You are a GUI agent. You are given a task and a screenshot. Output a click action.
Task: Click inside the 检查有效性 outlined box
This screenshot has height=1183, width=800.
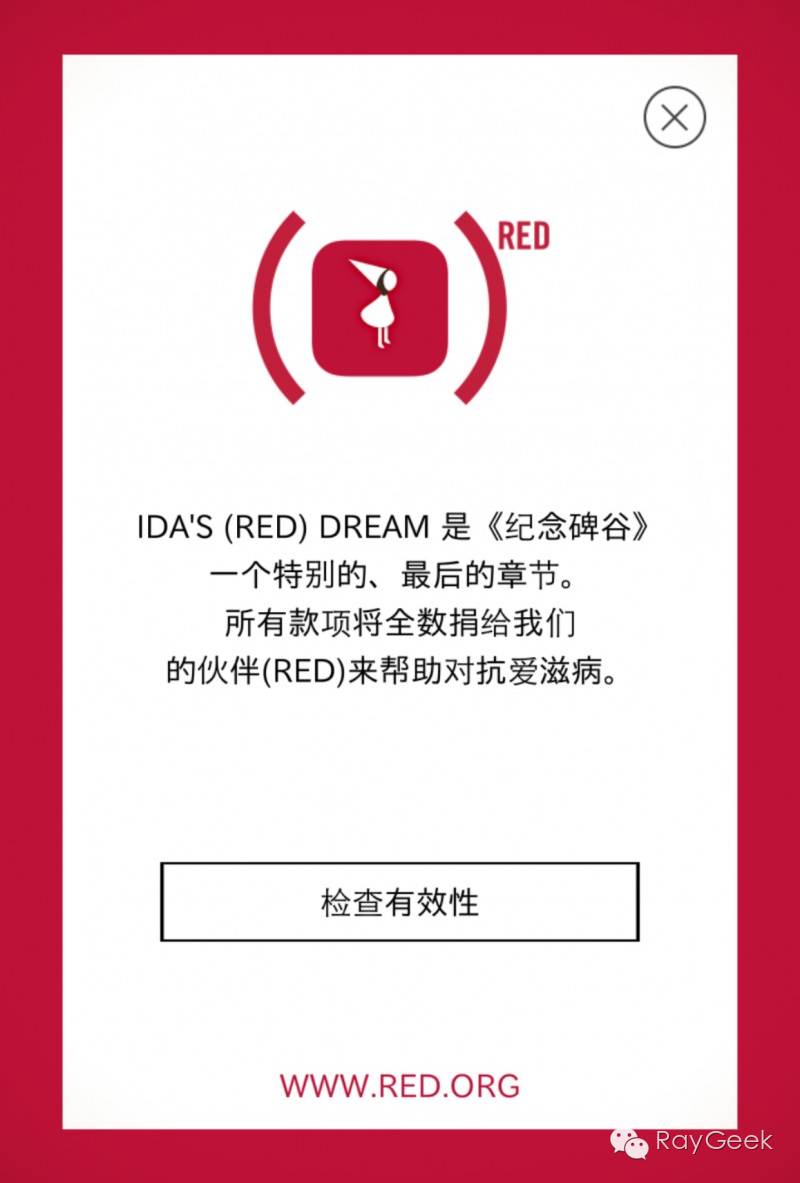point(400,901)
